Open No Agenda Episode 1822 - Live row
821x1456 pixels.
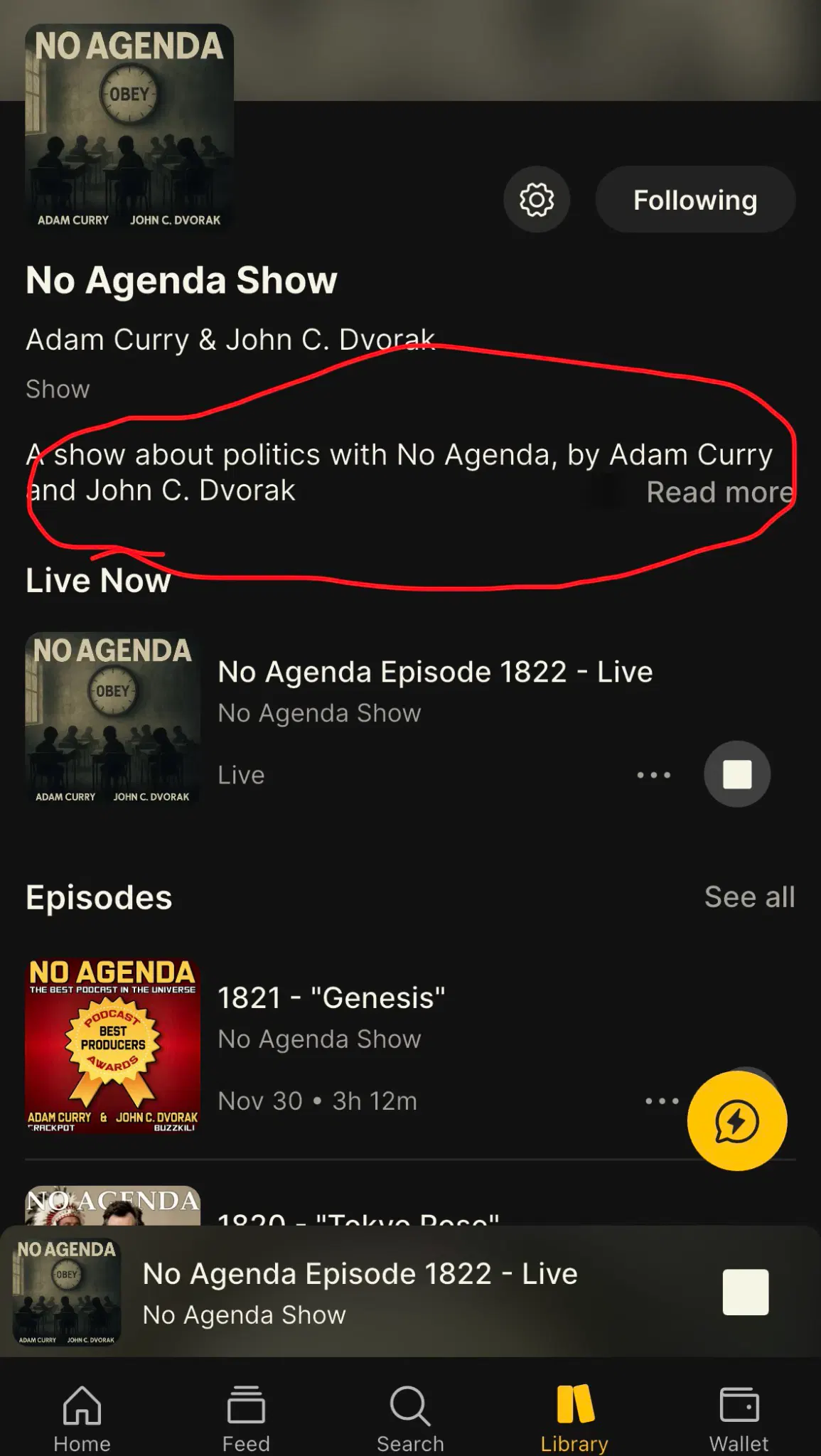tap(434, 673)
